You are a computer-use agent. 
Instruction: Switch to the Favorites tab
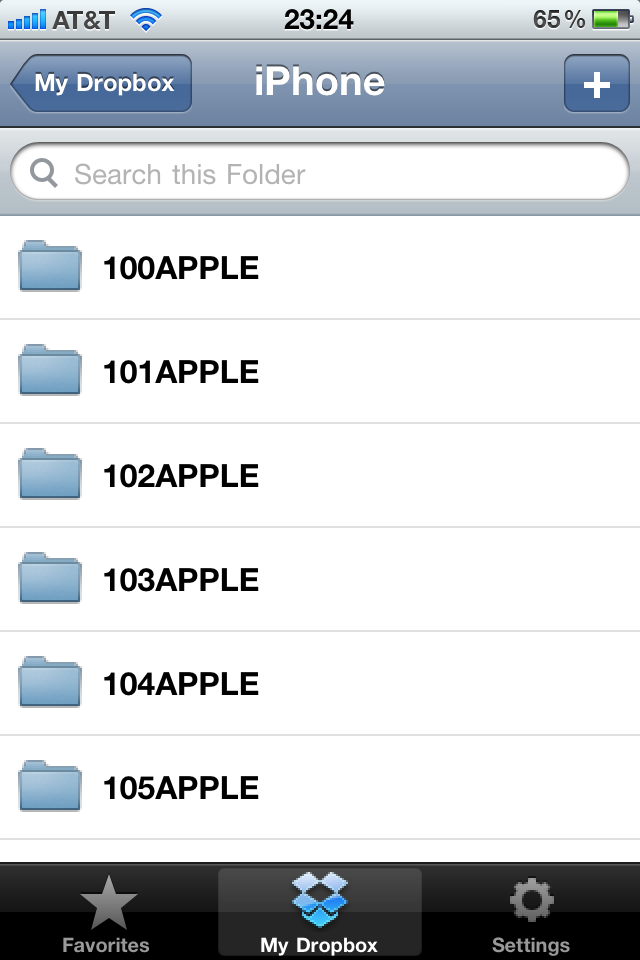(x=106, y=914)
